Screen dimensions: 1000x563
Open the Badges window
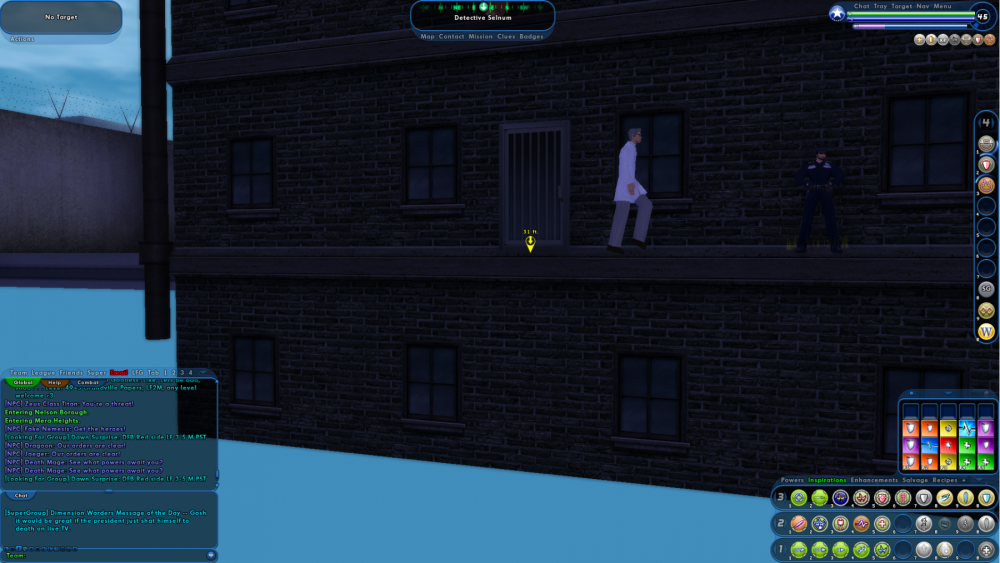[531, 36]
